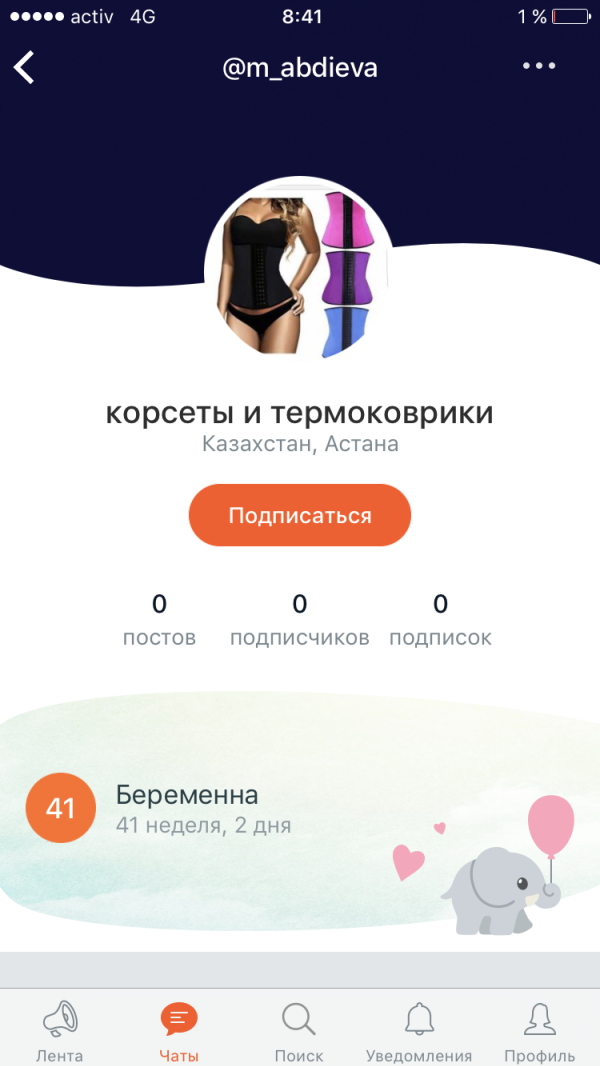Open the Уведомления tab
This screenshot has height=1066, width=600.
point(419,1031)
